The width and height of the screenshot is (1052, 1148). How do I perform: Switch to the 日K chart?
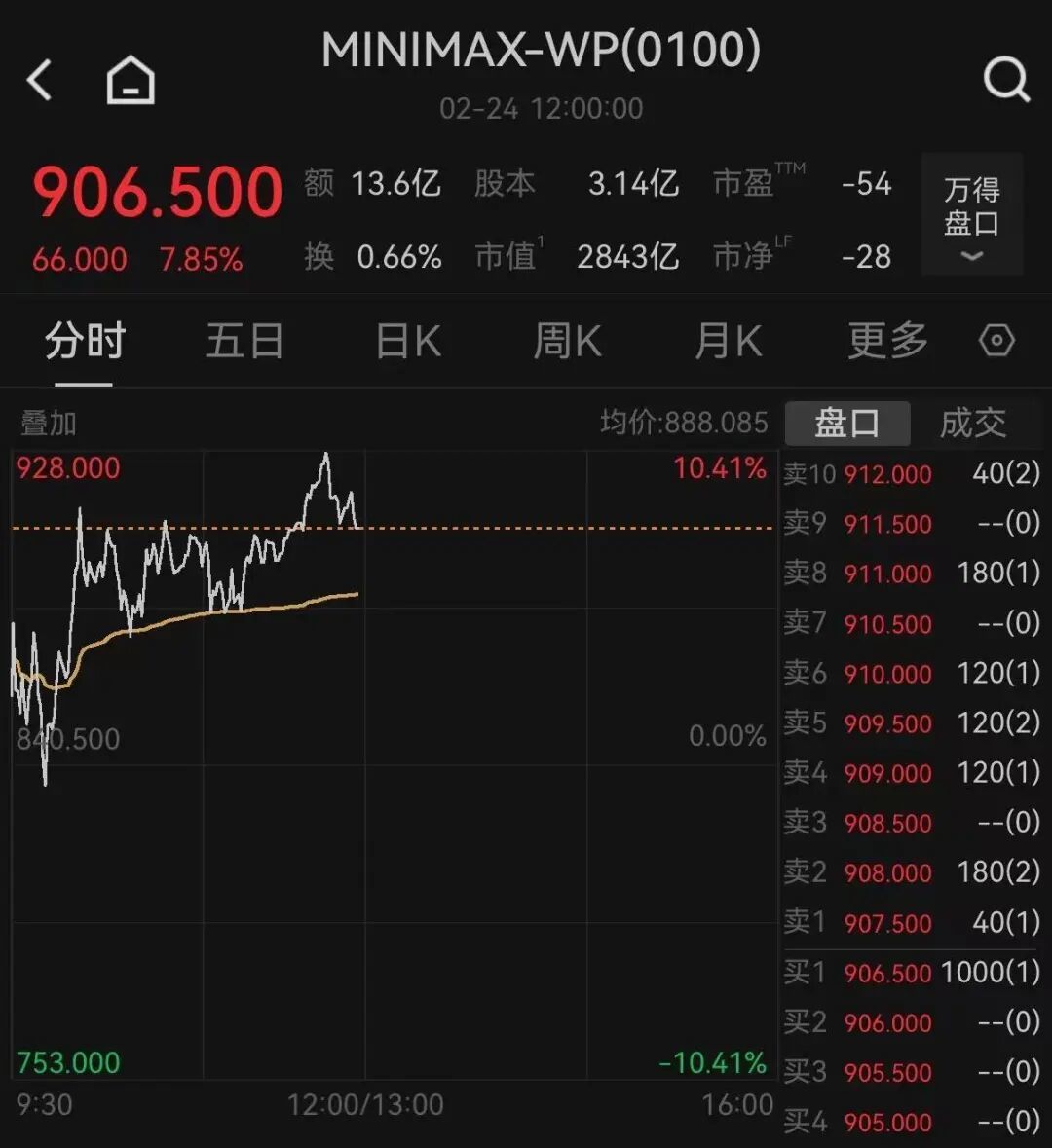408,342
